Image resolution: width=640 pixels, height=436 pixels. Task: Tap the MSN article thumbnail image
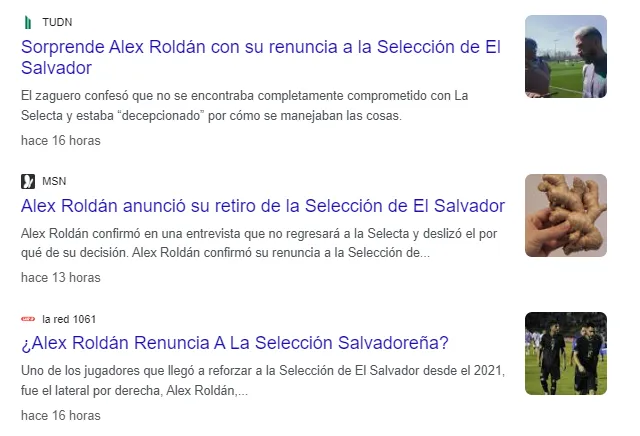coord(565,215)
